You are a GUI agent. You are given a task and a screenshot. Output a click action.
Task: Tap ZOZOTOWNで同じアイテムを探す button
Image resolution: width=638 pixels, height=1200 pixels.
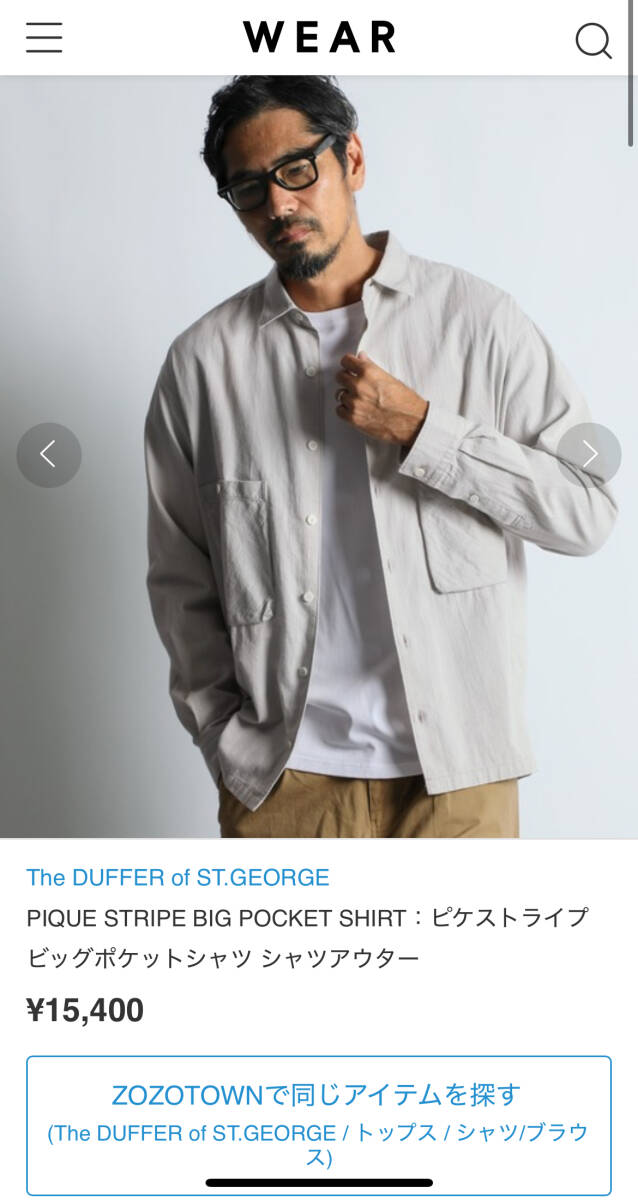318,1124
